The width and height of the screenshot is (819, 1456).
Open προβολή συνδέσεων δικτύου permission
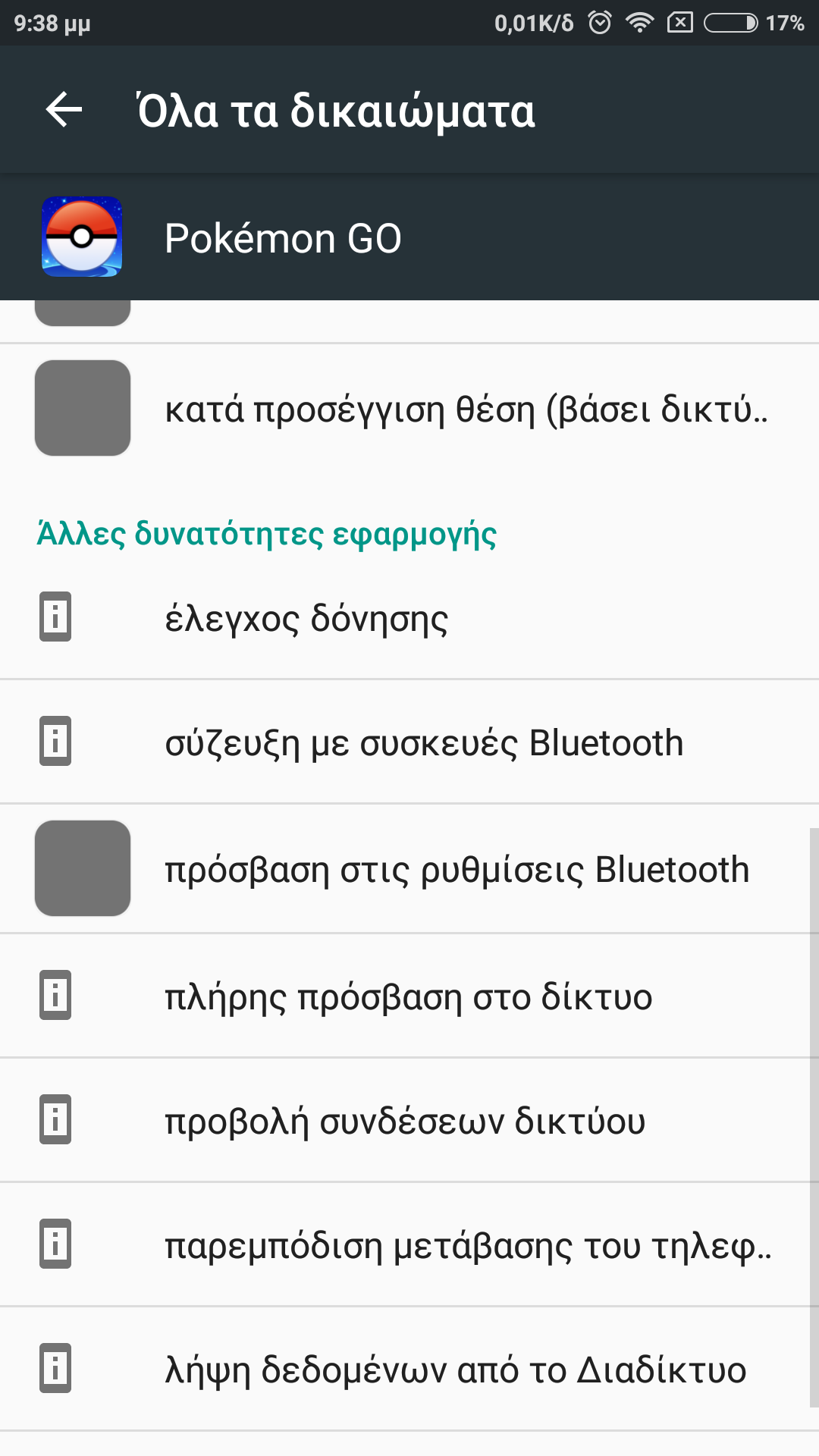point(405,1122)
